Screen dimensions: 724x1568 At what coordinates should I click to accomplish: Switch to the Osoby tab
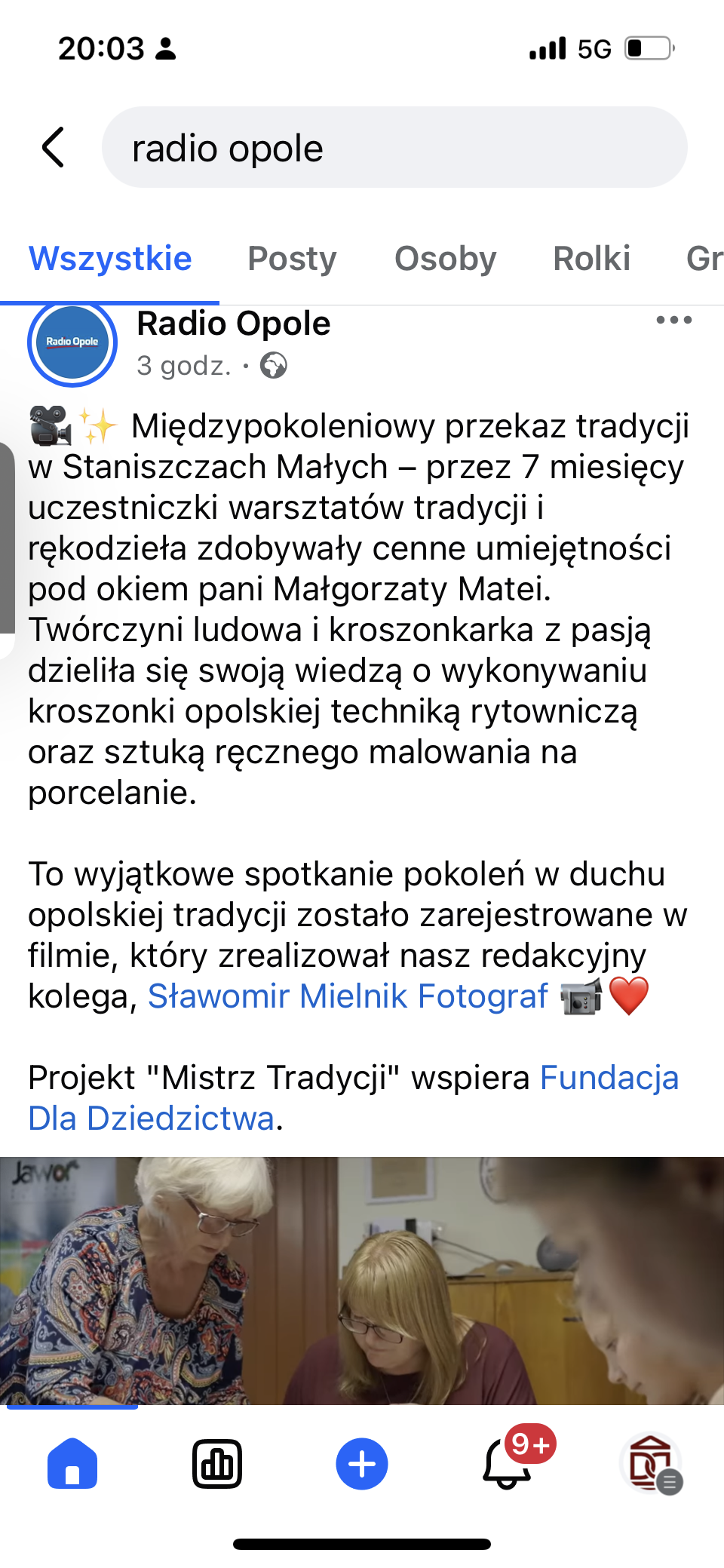pyautogui.click(x=446, y=259)
